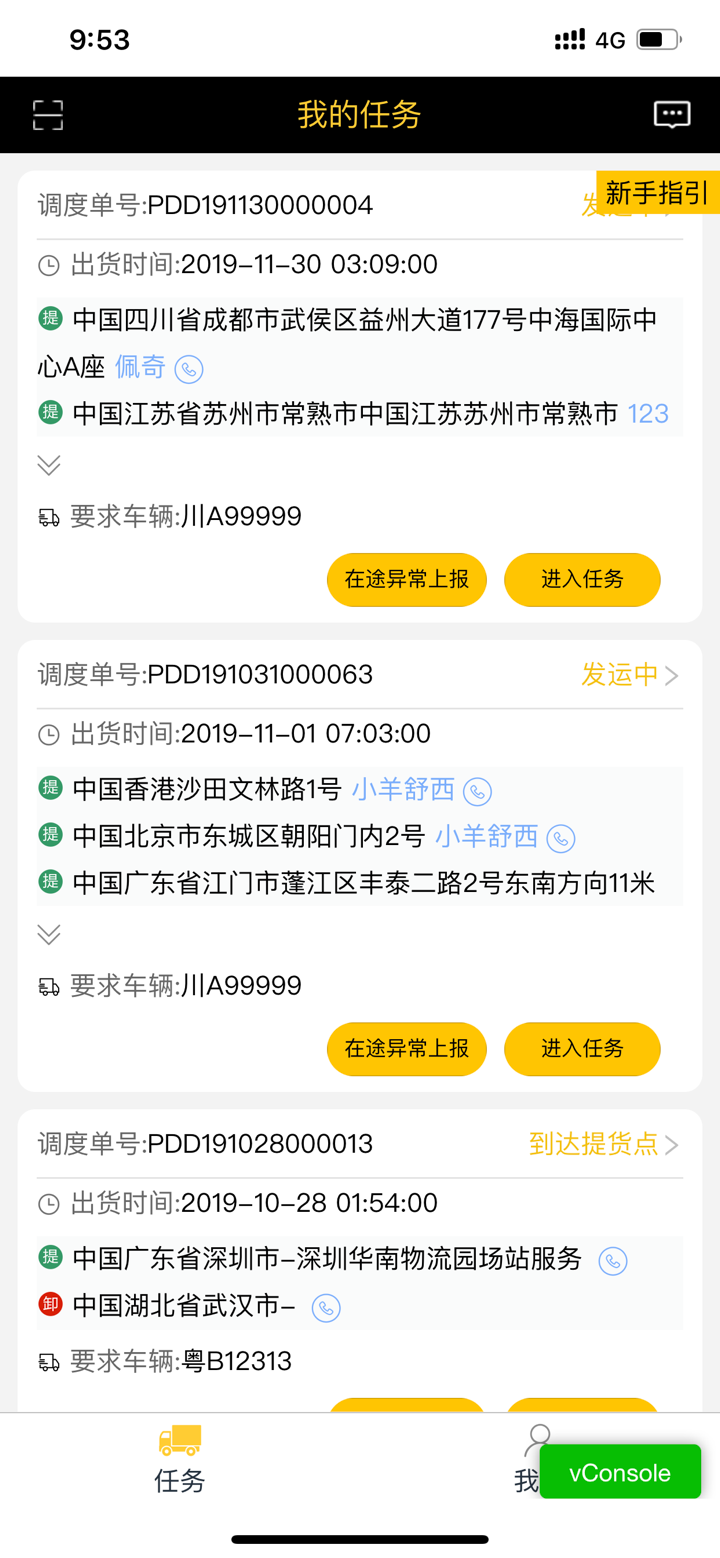Expand addresses on order PDD191130000004
720x1558 pixels.
coord(47,463)
